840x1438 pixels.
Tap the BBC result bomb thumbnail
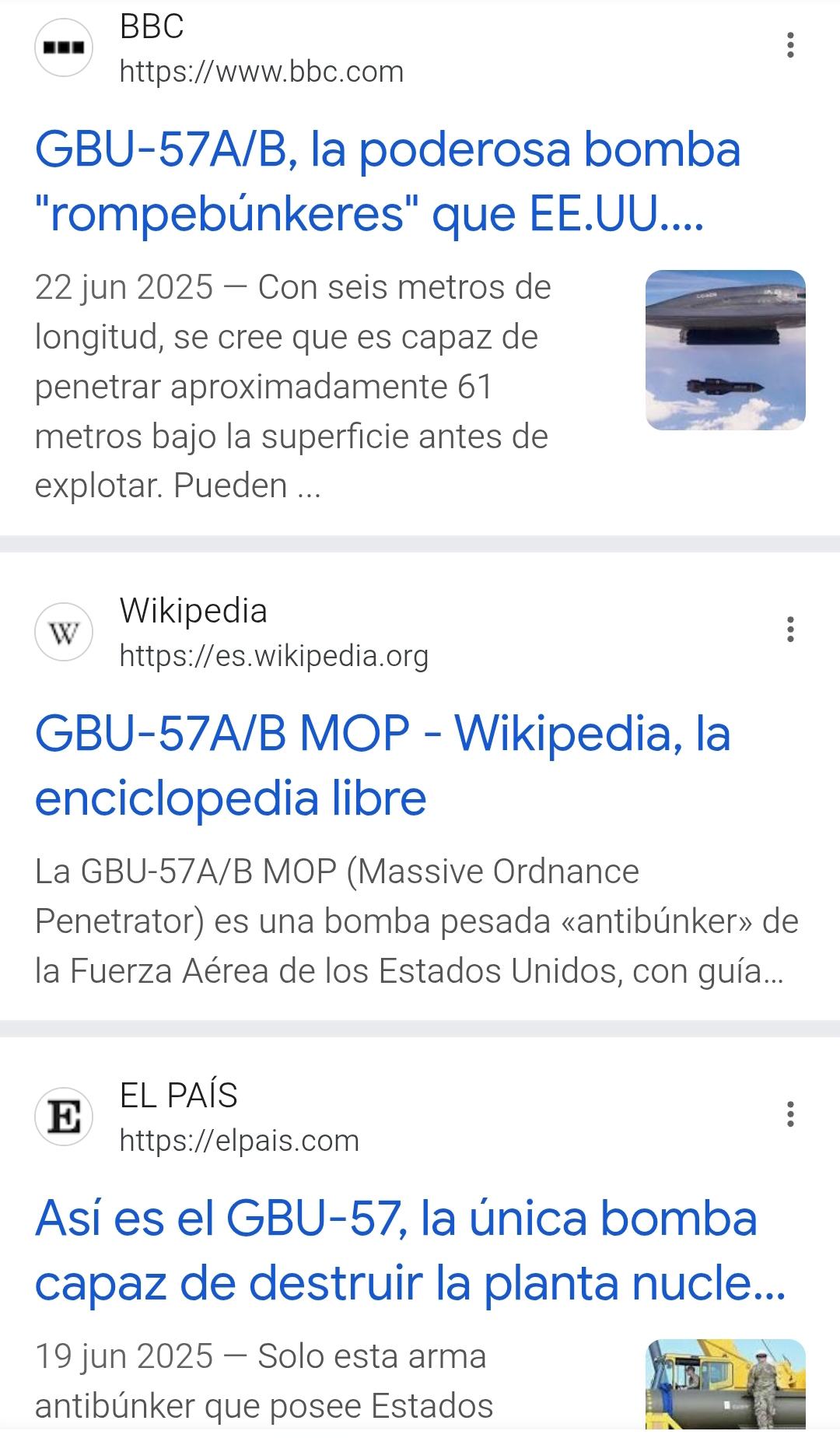pos(725,350)
